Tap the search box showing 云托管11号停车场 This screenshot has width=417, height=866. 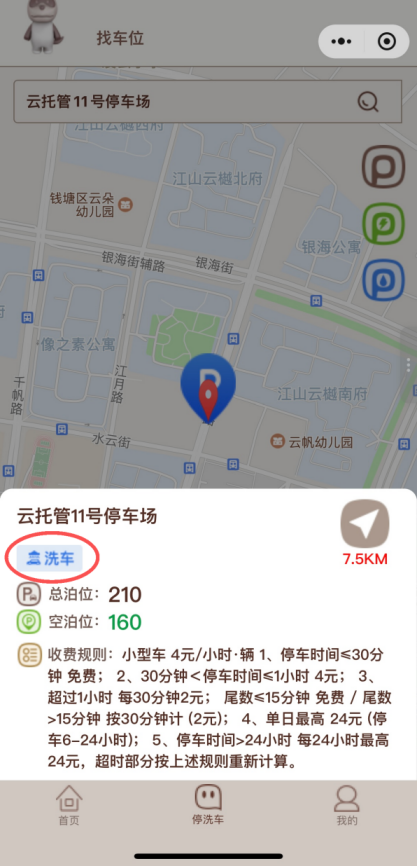(207, 102)
